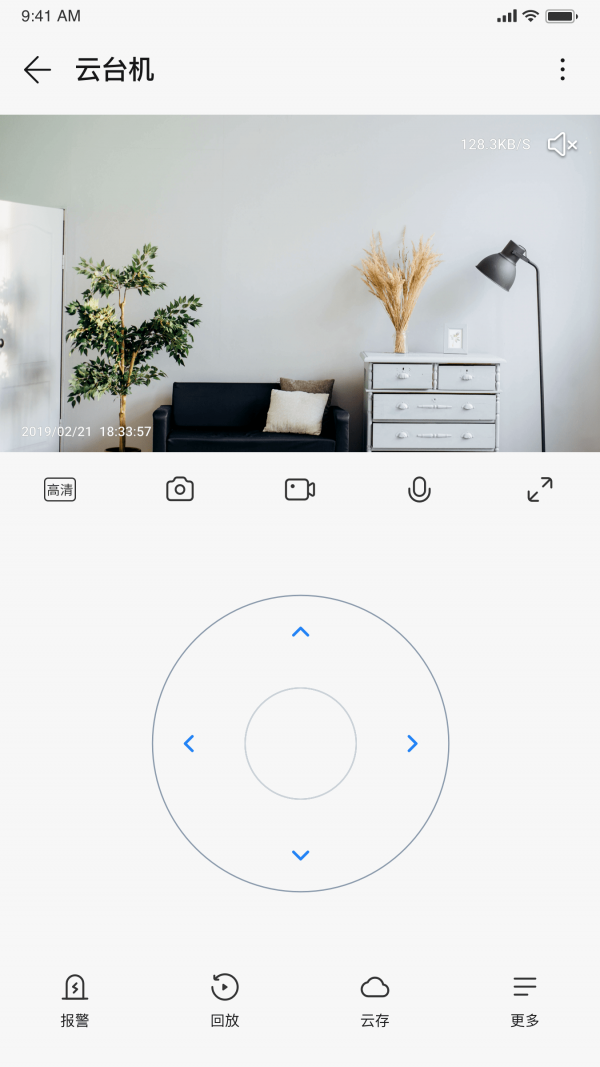This screenshot has width=600, height=1067.
Task: Show 更多 more options
Action: coord(525,1000)
